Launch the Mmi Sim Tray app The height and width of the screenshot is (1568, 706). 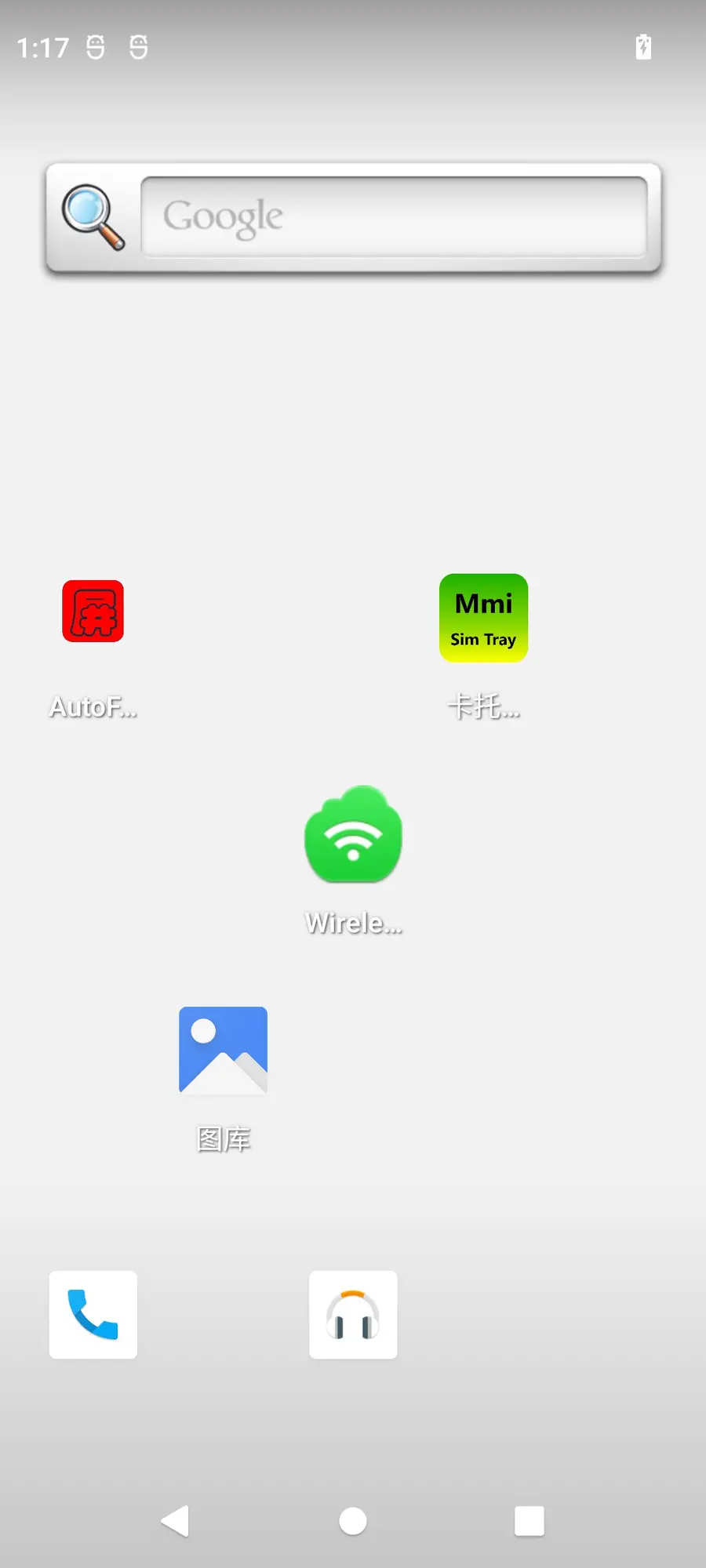point(483,618)
